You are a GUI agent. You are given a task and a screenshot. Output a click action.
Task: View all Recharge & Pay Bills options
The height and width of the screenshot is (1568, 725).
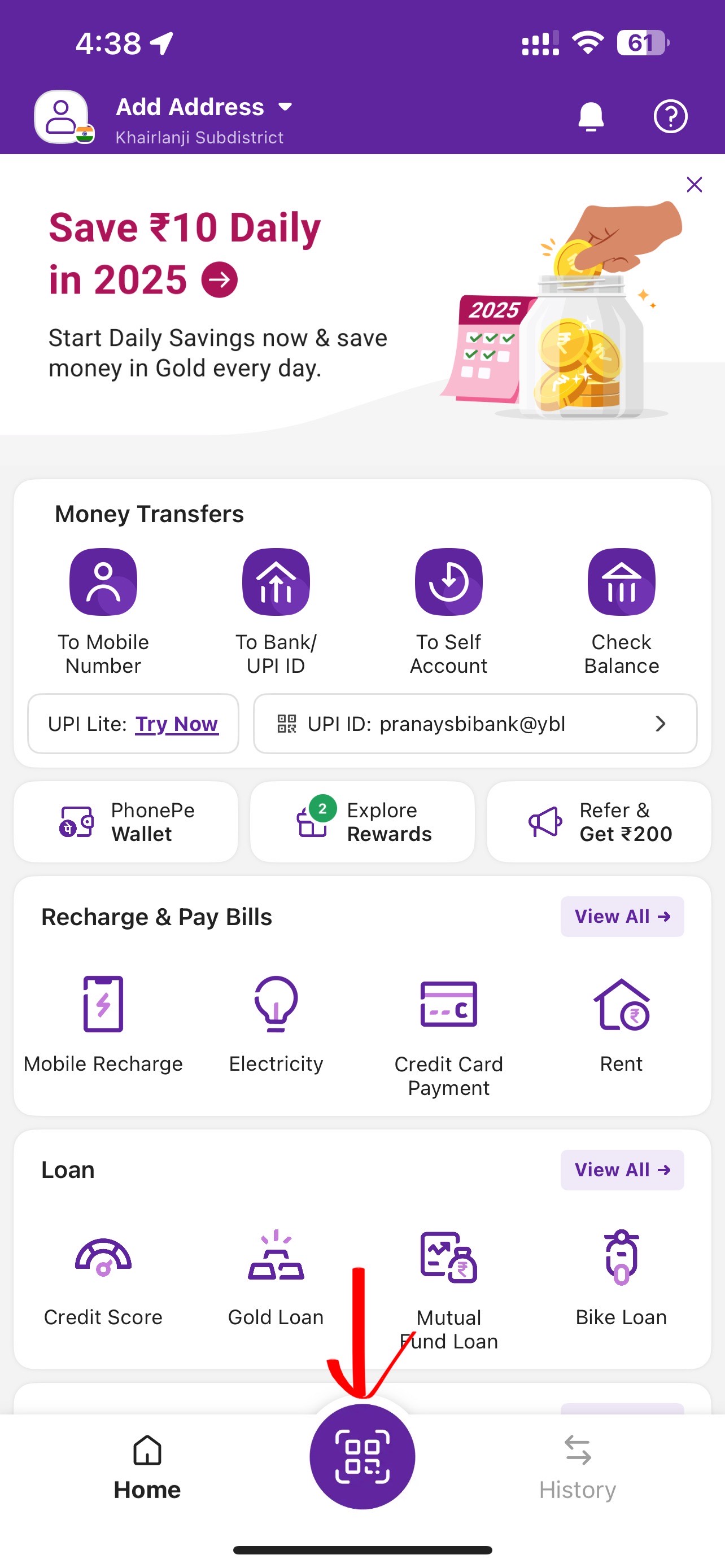pyautogui.click(x=622, y=916)
